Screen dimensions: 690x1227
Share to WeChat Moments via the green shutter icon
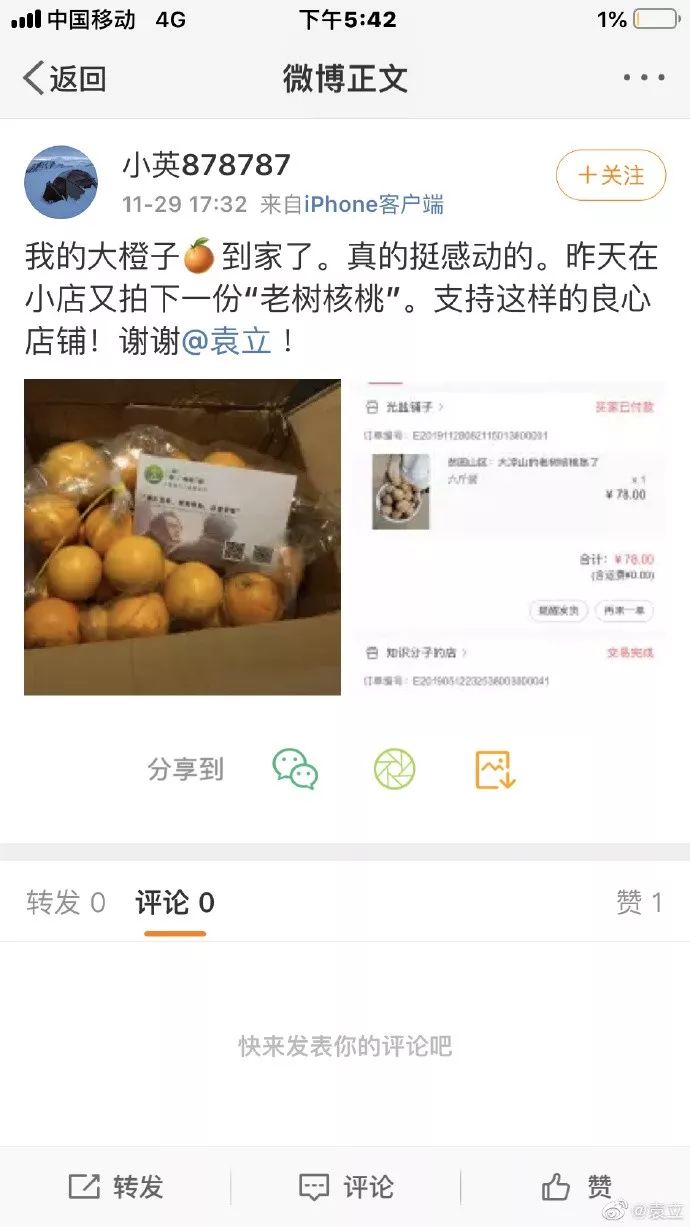tap(394, 769)
